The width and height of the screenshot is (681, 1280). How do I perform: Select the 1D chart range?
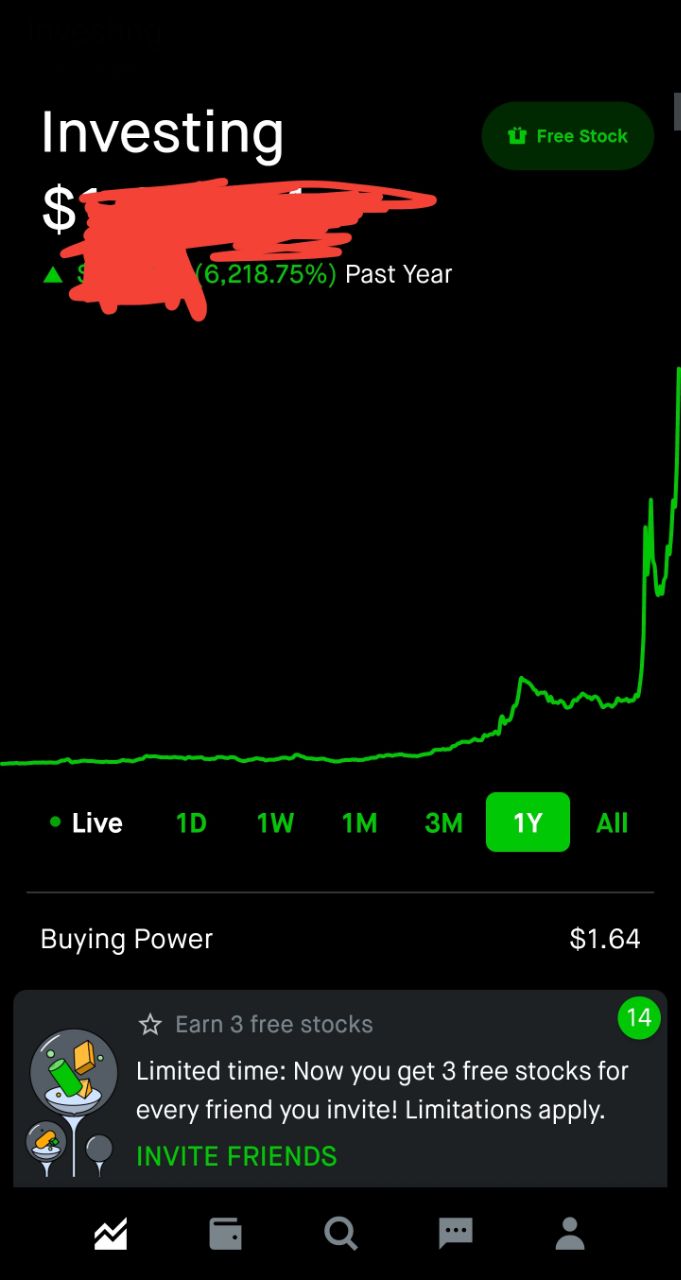pyautogui.click(x=191, y=823)
